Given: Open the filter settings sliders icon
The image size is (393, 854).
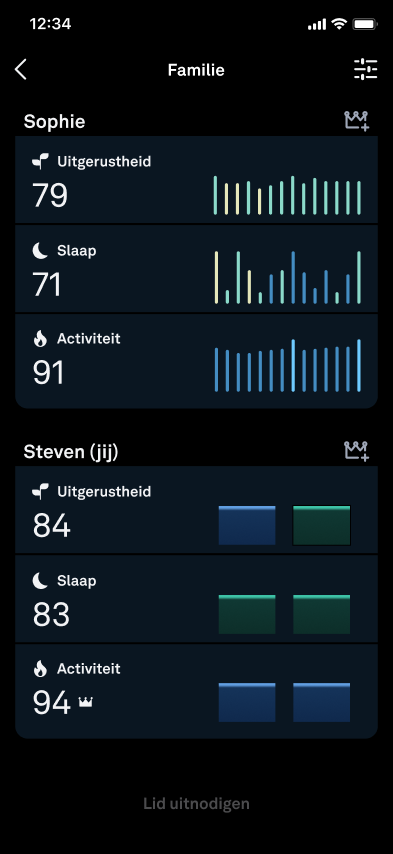Looking at the screenshot, I should [365, 70].
